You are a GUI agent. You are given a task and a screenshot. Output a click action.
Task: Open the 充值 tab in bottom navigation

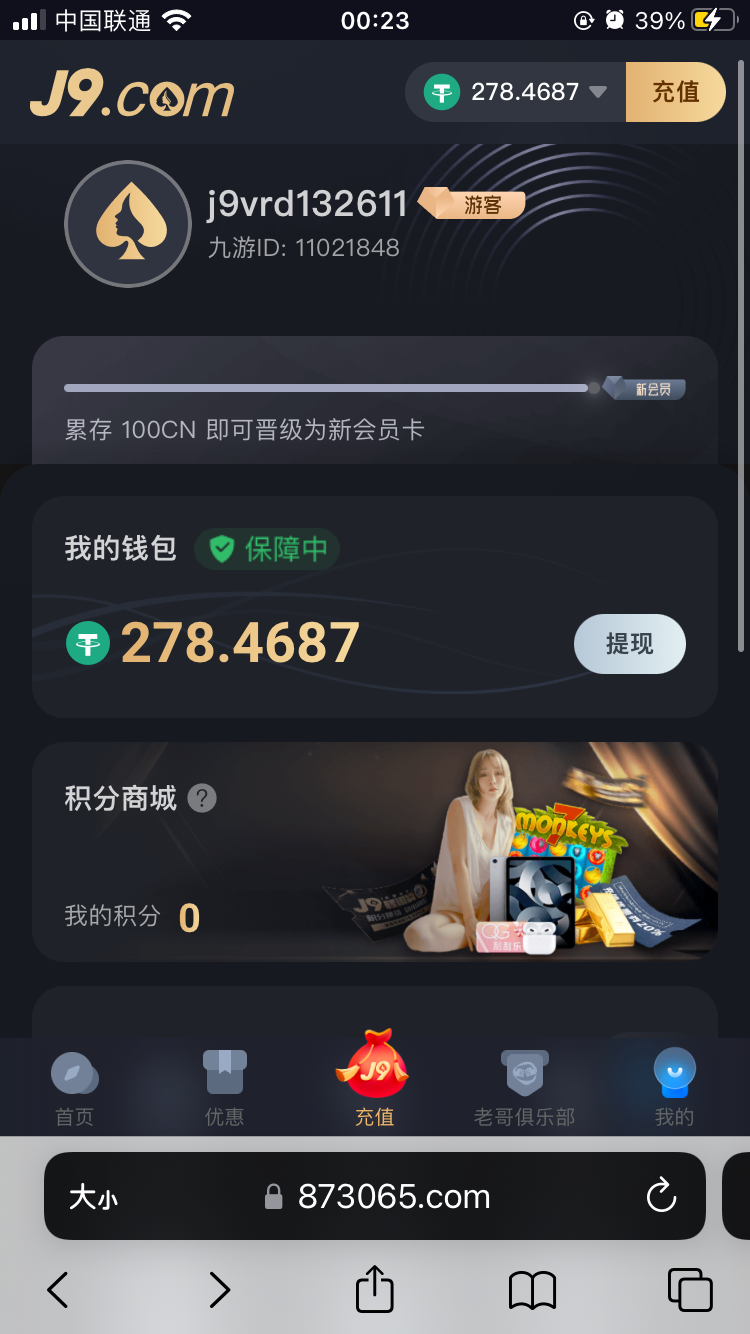[374, 1080]
